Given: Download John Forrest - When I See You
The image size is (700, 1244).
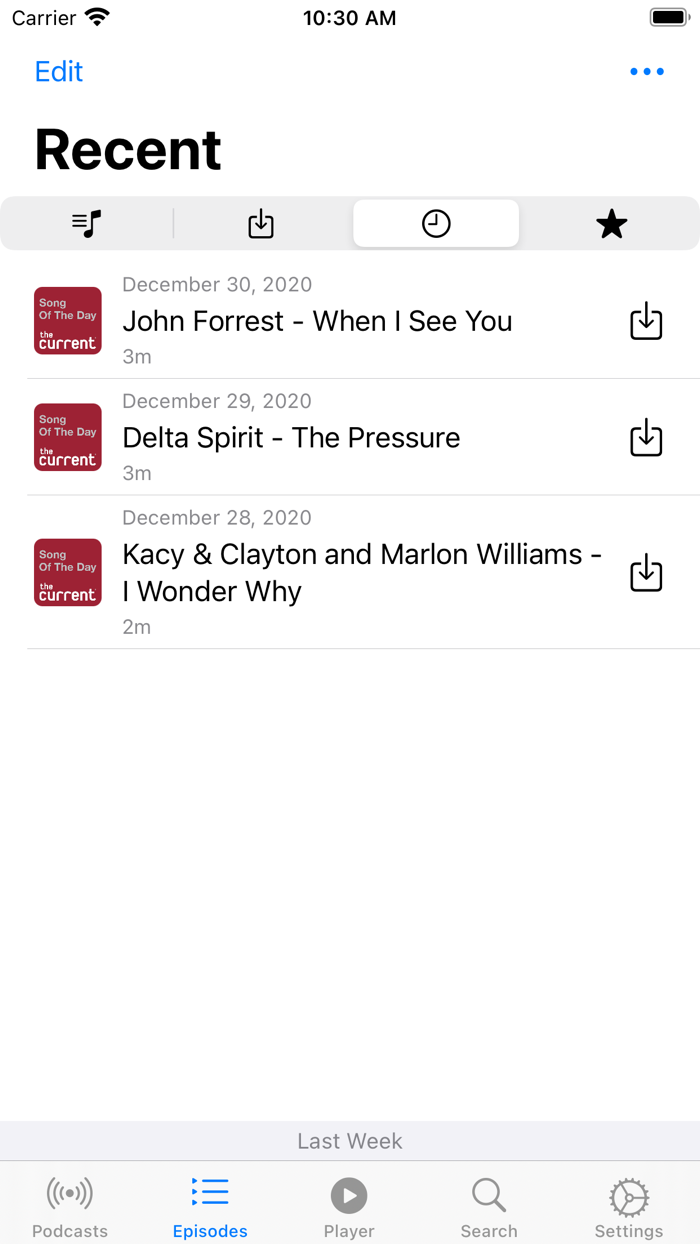Looking at the screenshot, I should [646, 321].
